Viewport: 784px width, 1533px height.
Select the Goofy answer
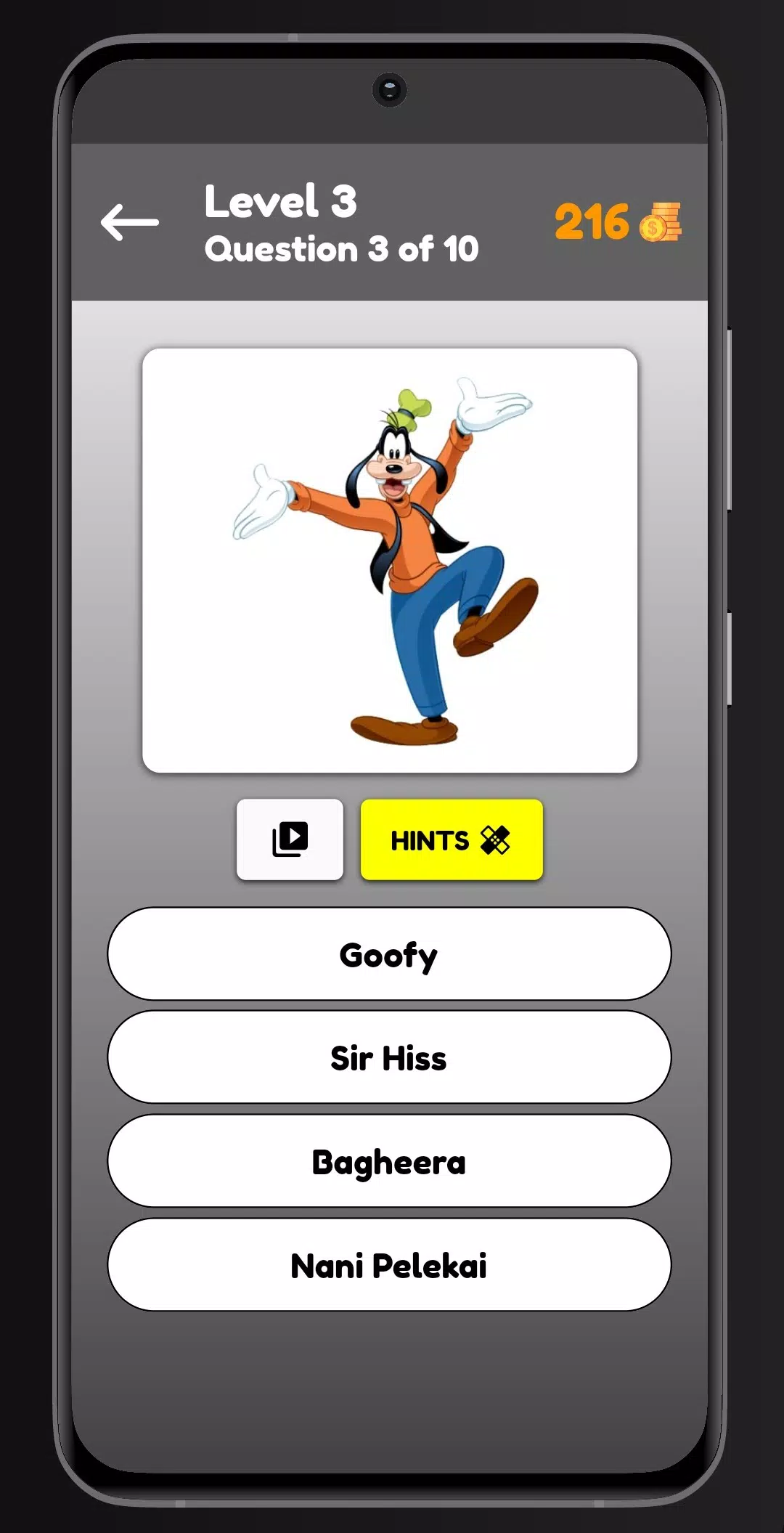tap(389, 954)
